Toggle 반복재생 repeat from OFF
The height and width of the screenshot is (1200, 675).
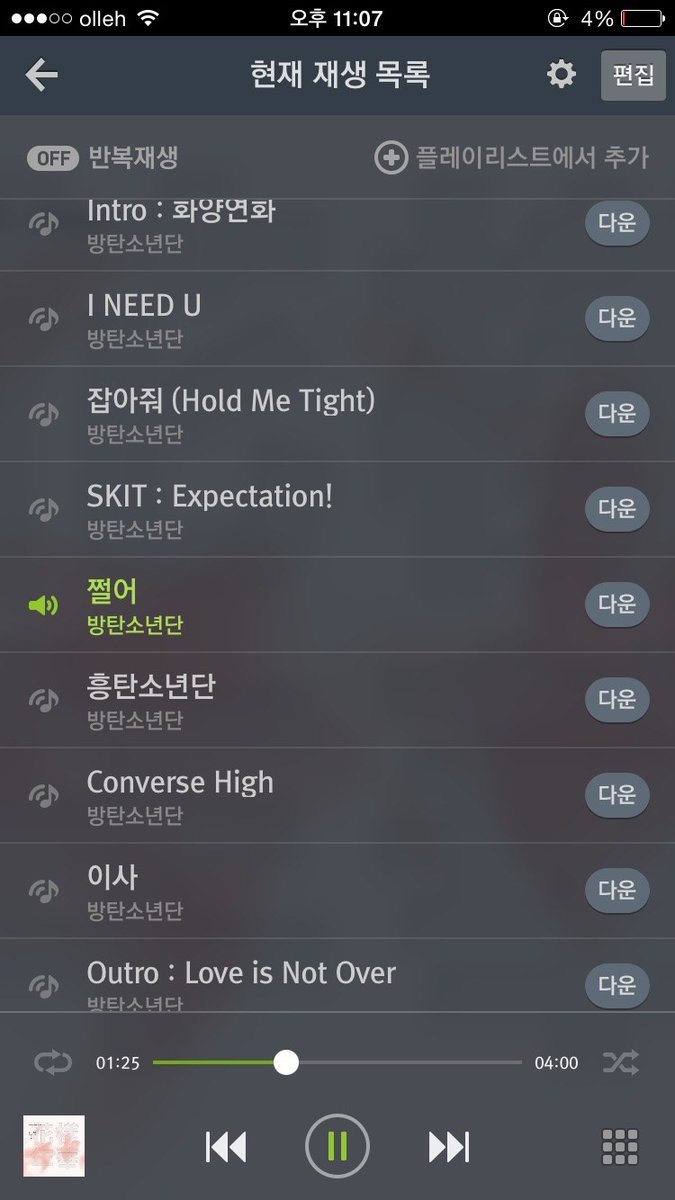point(53,158)
